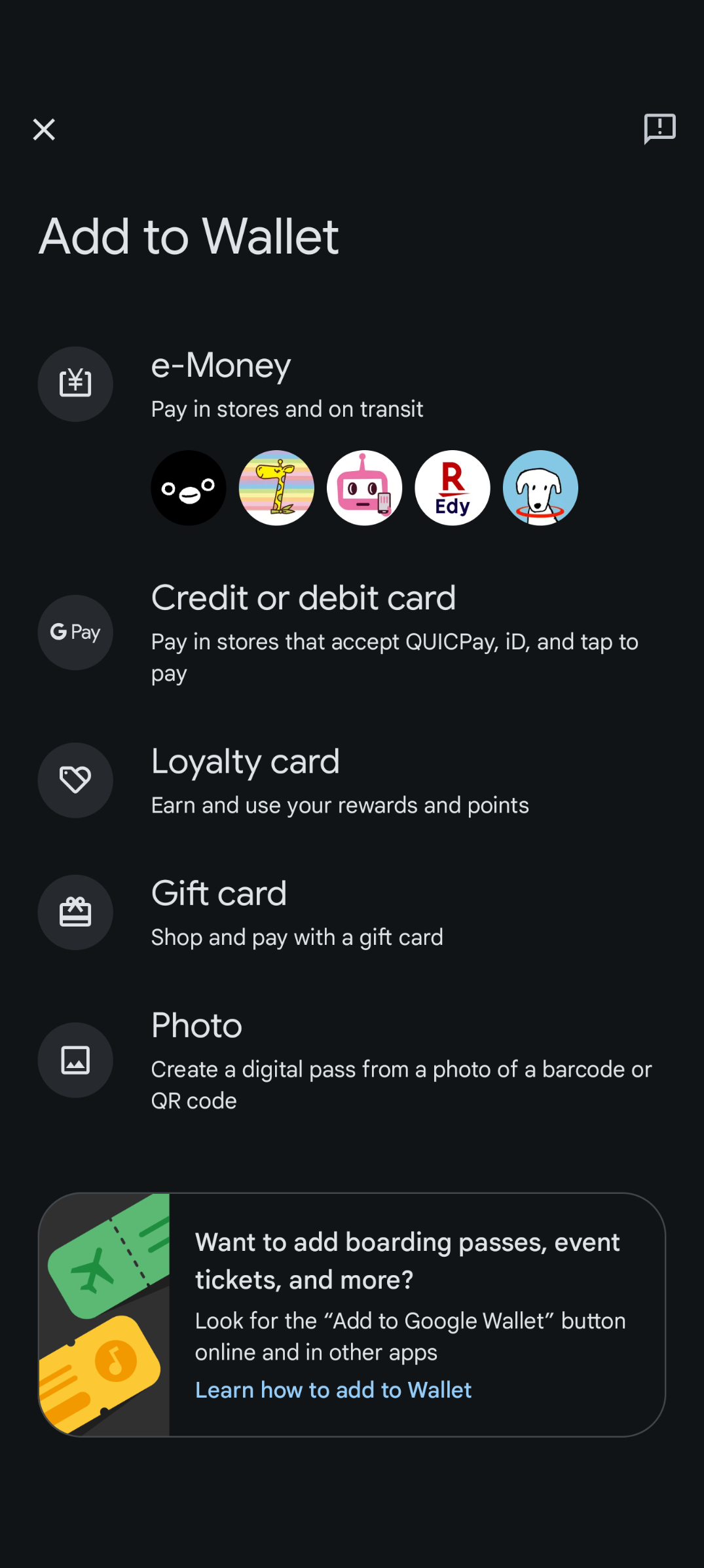Close the Add to Wallet screen
Image resolution: width=704 pixels, height=1568 pixels.
coord(44,129)
